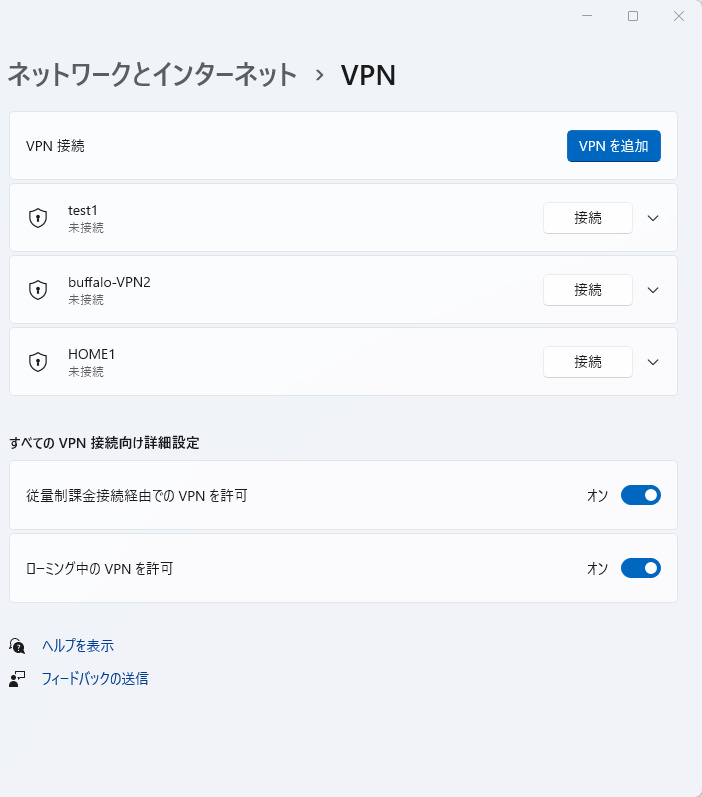Viewport: 702px width, 797px height.
Task: Open フィードバックの送信 link
Action: click(x=95, y=678)
